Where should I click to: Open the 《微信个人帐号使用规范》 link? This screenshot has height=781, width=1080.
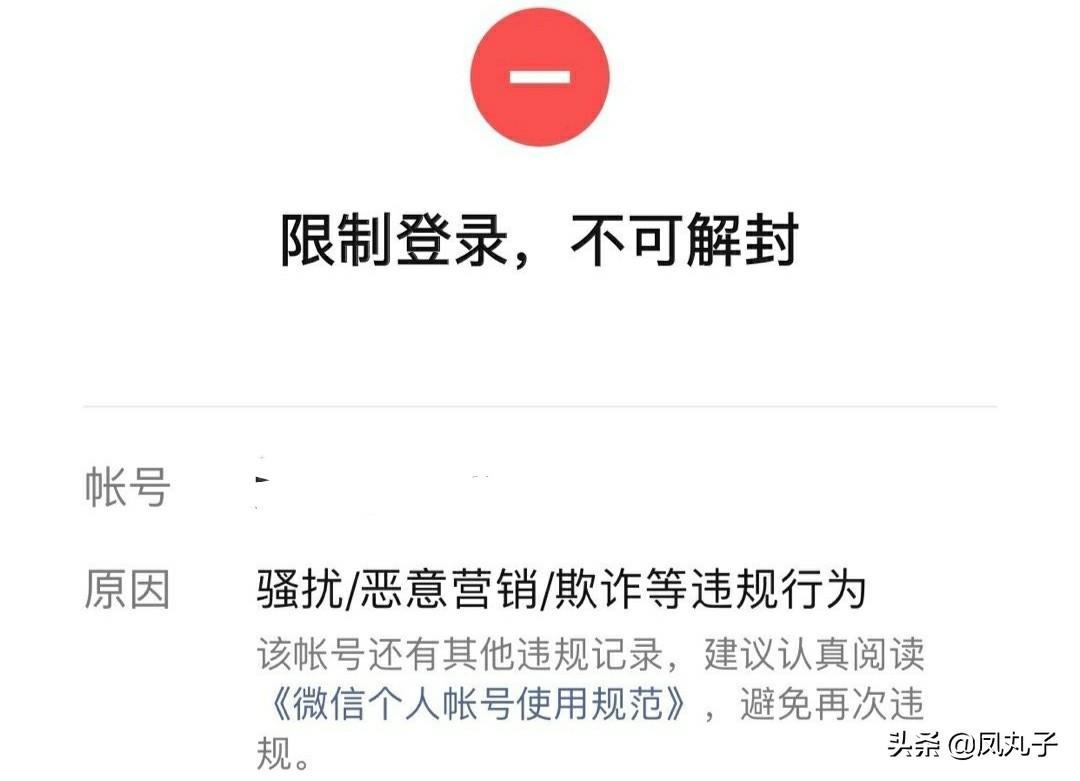pyautogui.click(x=474, y=706)
